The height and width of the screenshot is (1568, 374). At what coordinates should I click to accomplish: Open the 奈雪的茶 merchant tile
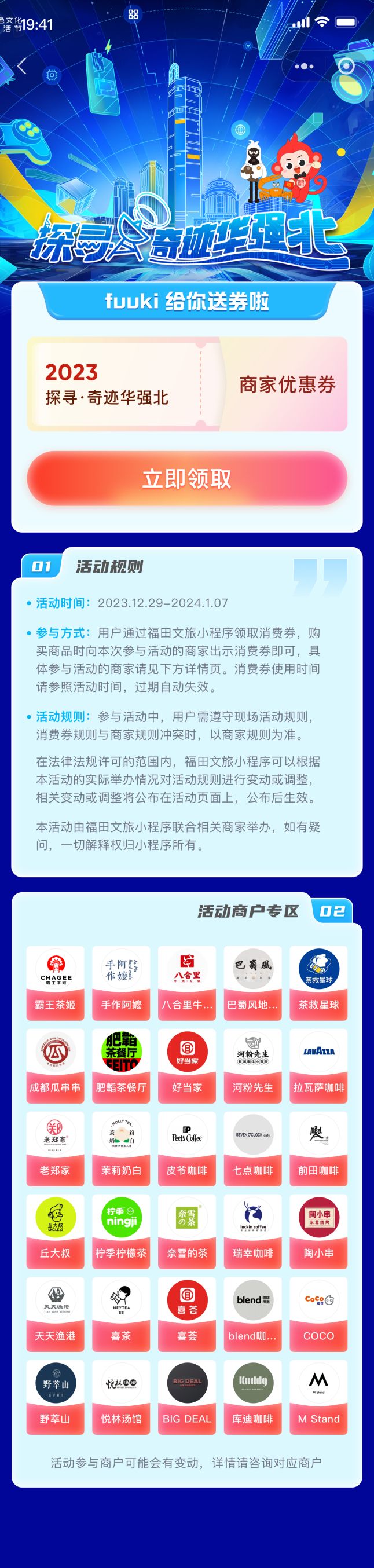click(186, 1231)
